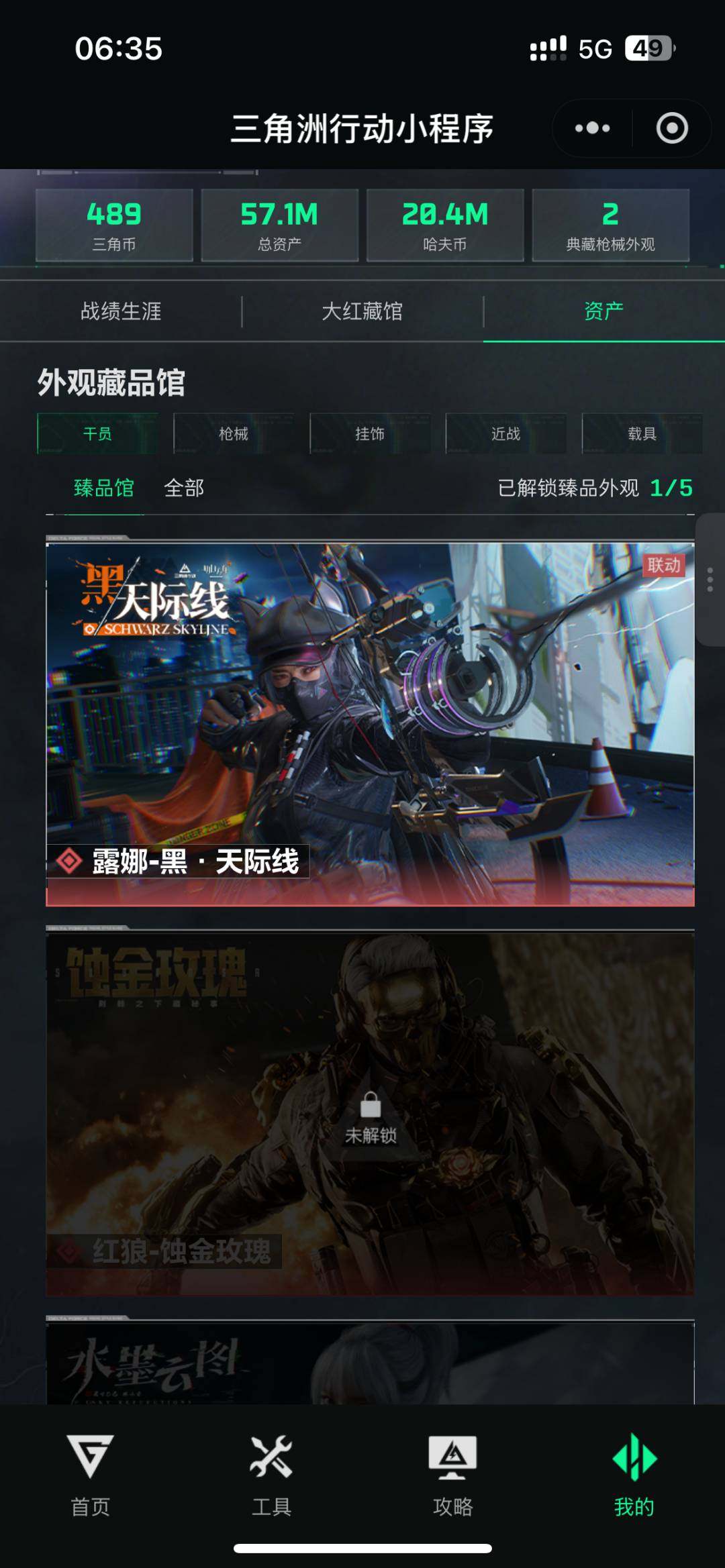725x1568 pixels.
Task: Click the 已解锁臻品外观 1/5 counter
Action: [591, 488]
